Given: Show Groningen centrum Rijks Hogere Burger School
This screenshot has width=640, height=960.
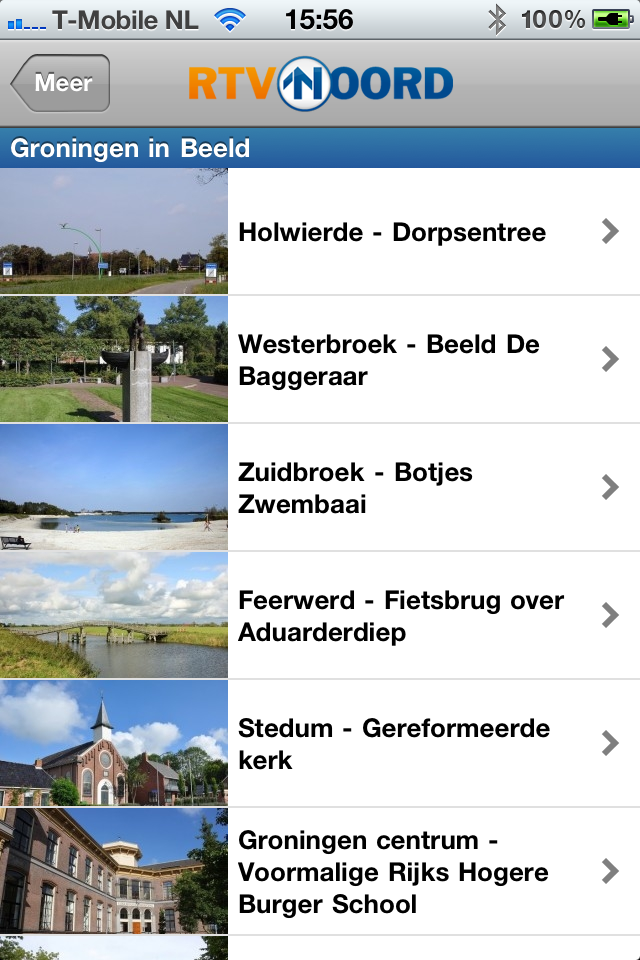Looking at the screenshot, I should click(393, 872).
